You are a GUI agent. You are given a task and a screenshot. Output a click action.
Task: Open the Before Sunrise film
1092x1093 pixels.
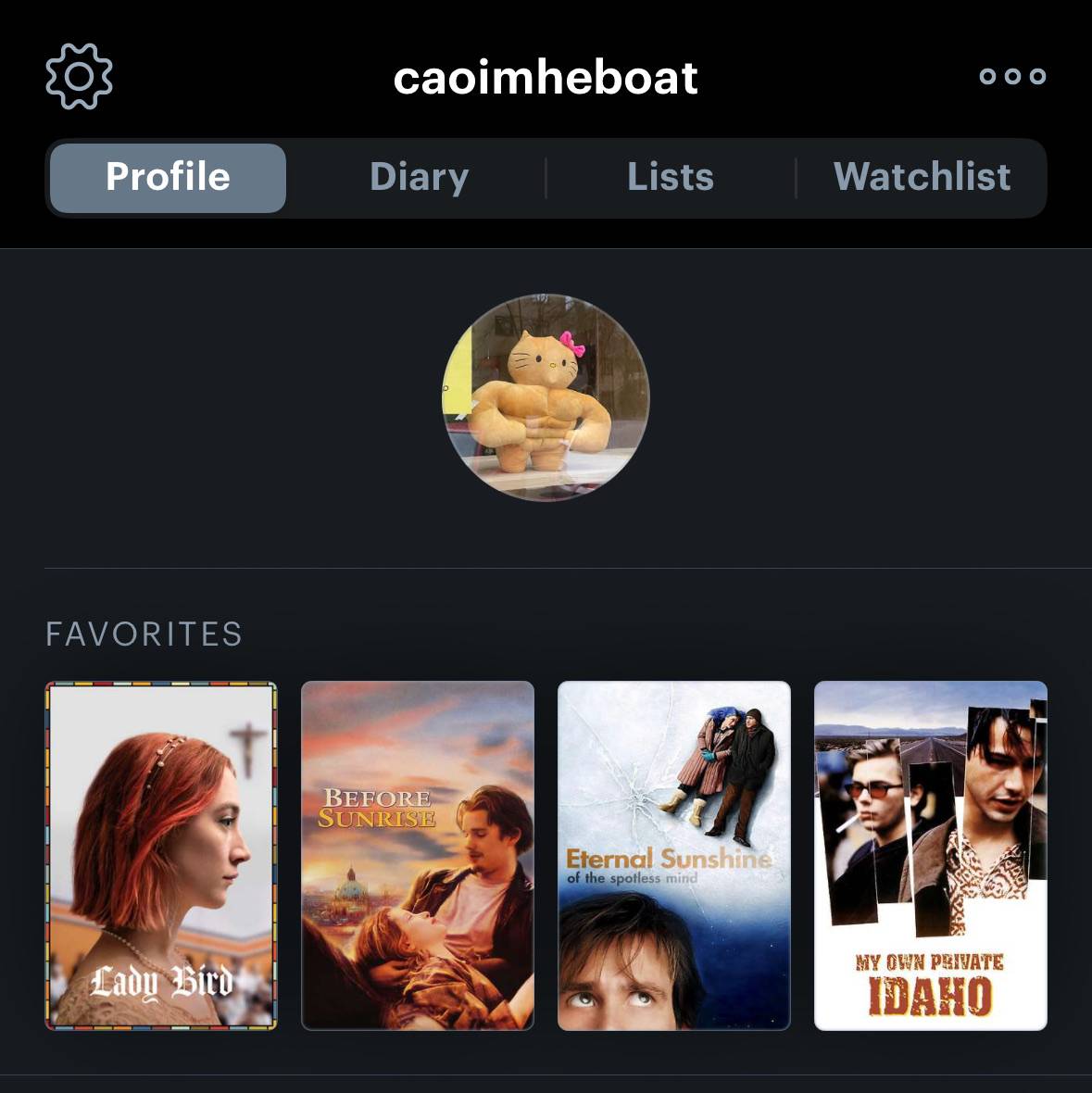[x=418, y=855]
